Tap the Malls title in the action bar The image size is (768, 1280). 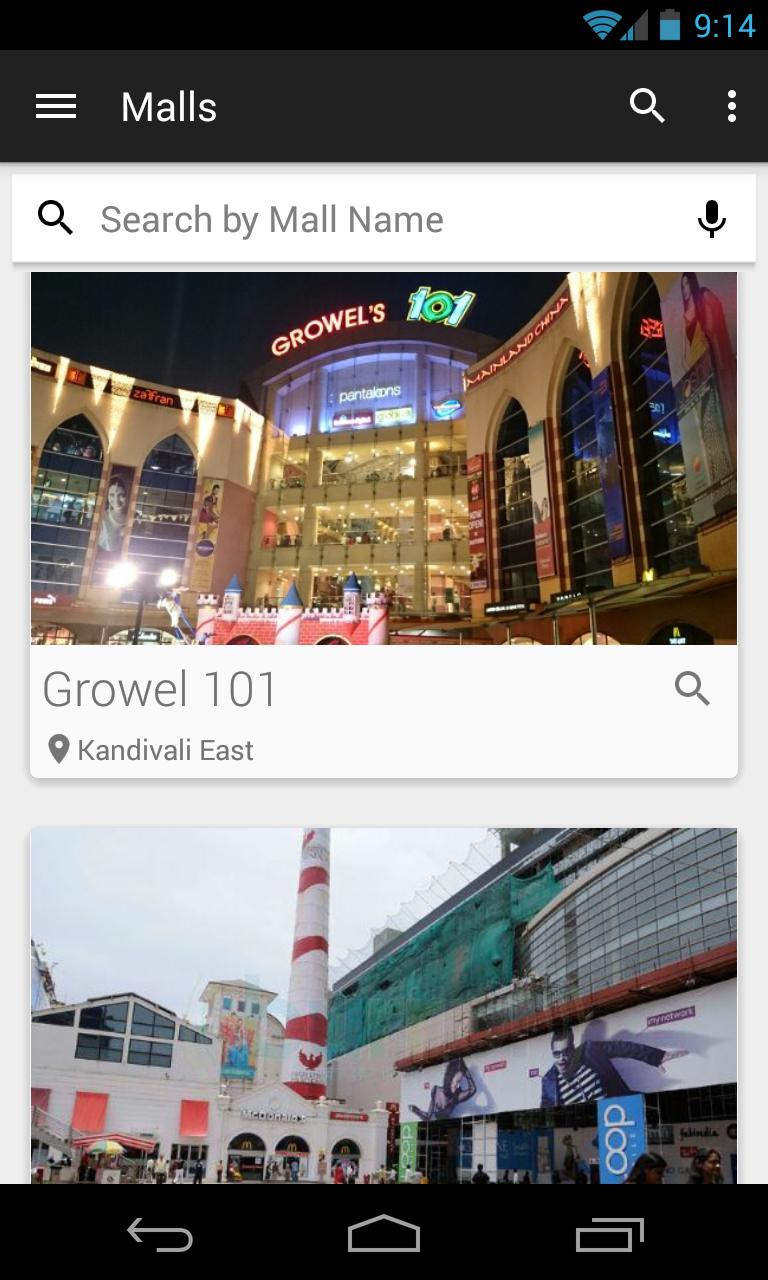[168, 106]
